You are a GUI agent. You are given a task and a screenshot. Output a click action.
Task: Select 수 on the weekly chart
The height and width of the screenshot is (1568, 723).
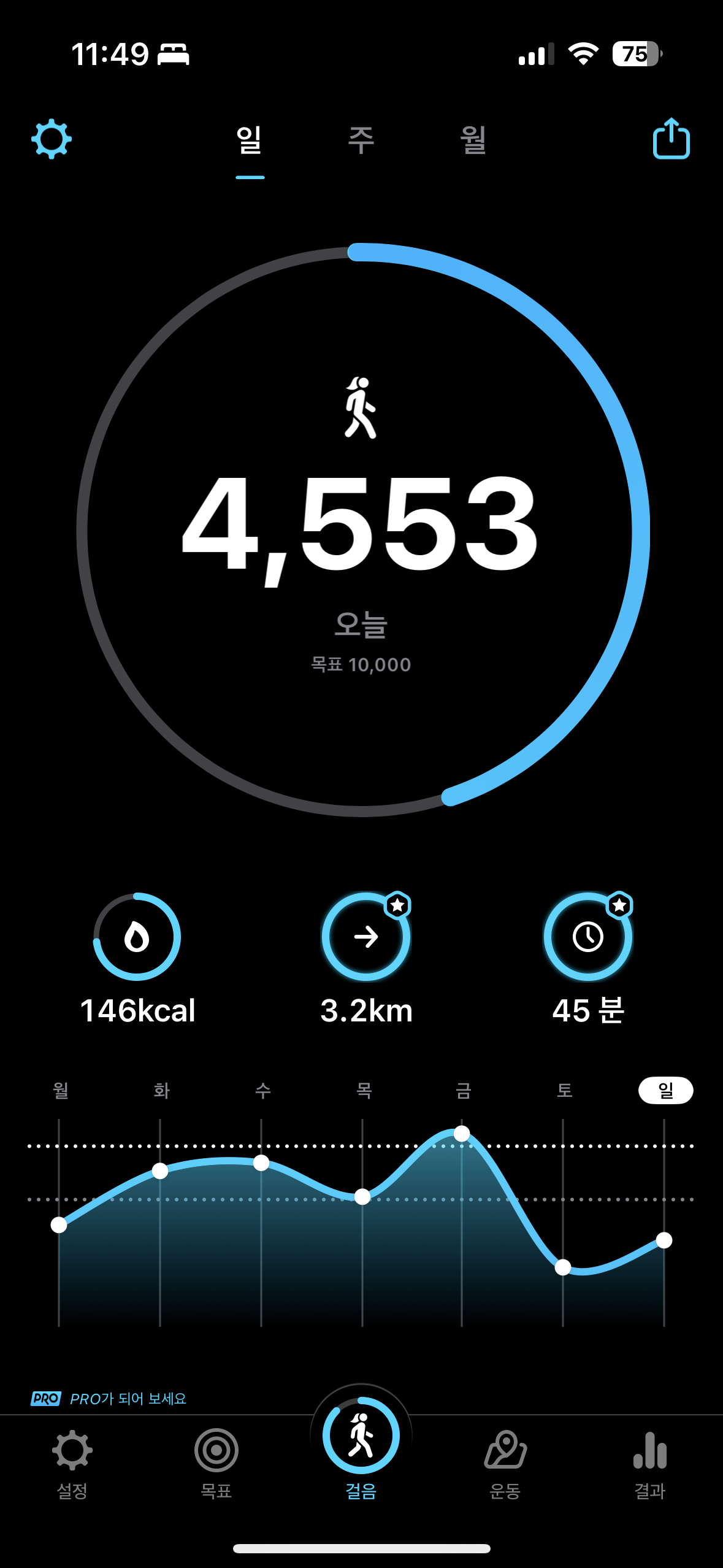[262, 1091]
